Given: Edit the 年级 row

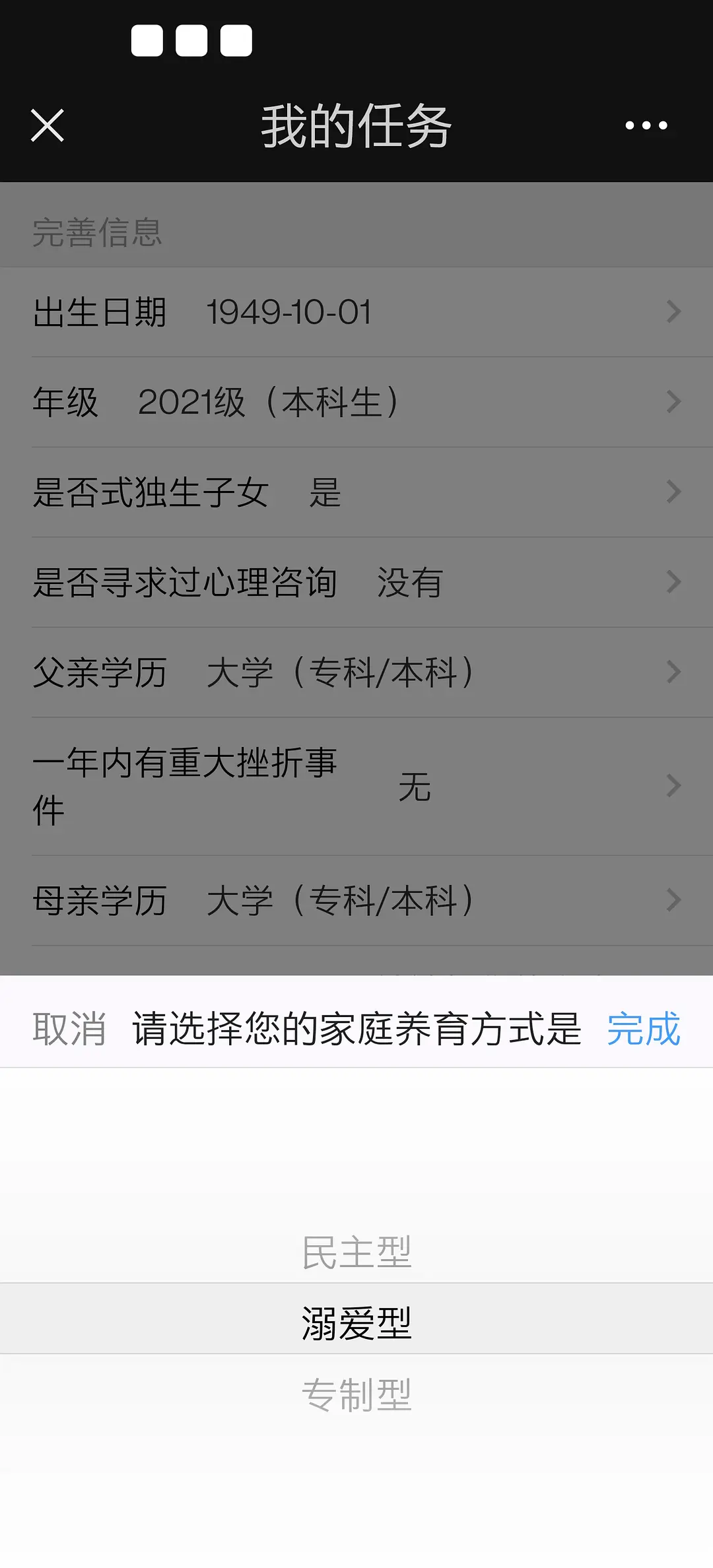Looking at the screenshot, I should click(x=356, y=402).
